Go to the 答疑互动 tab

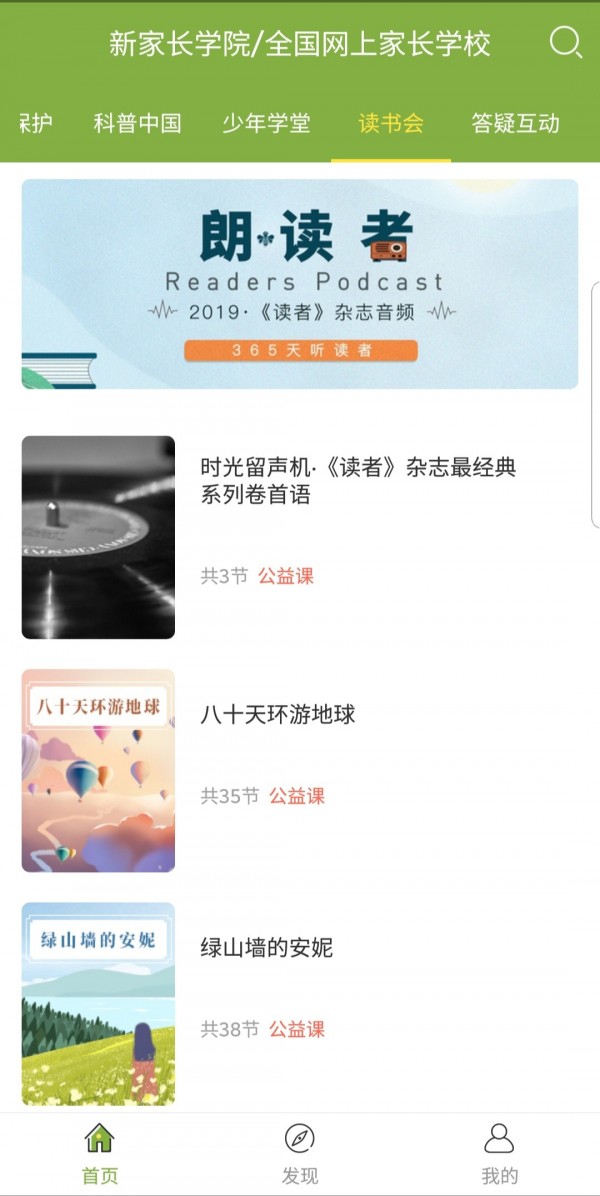tap(515, 123)
